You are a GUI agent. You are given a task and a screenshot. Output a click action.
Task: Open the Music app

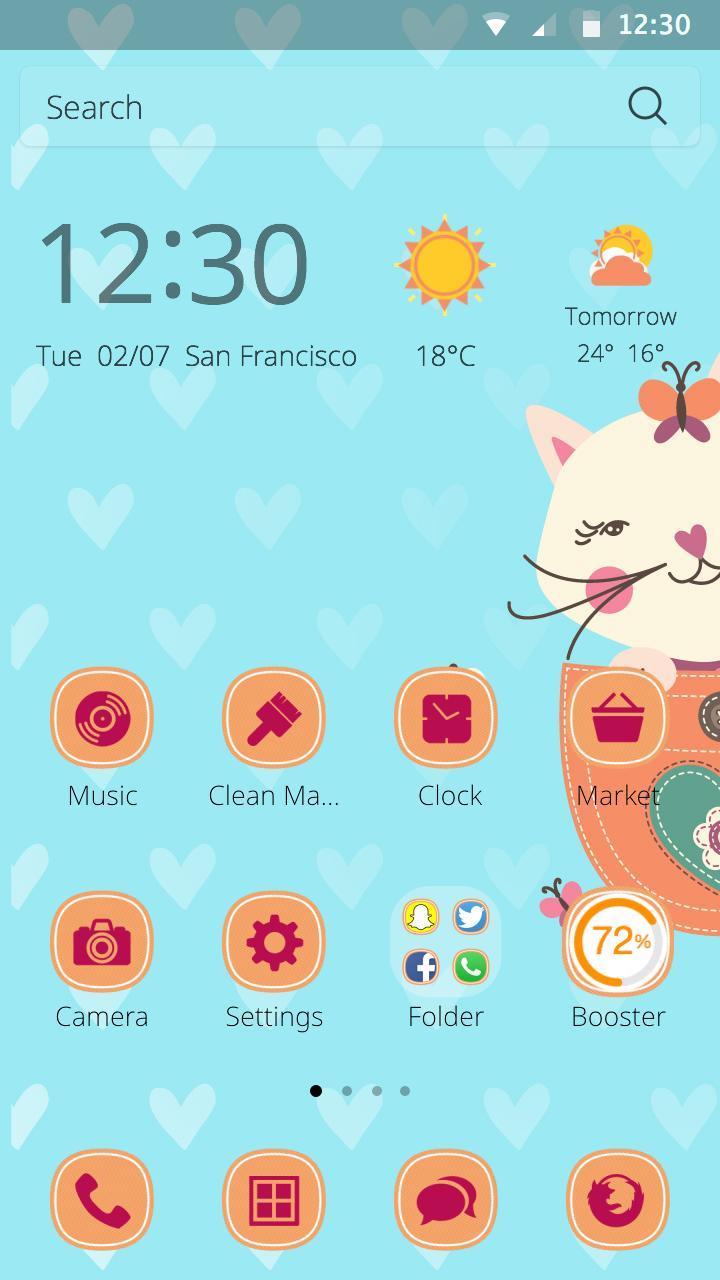[101, 717]
